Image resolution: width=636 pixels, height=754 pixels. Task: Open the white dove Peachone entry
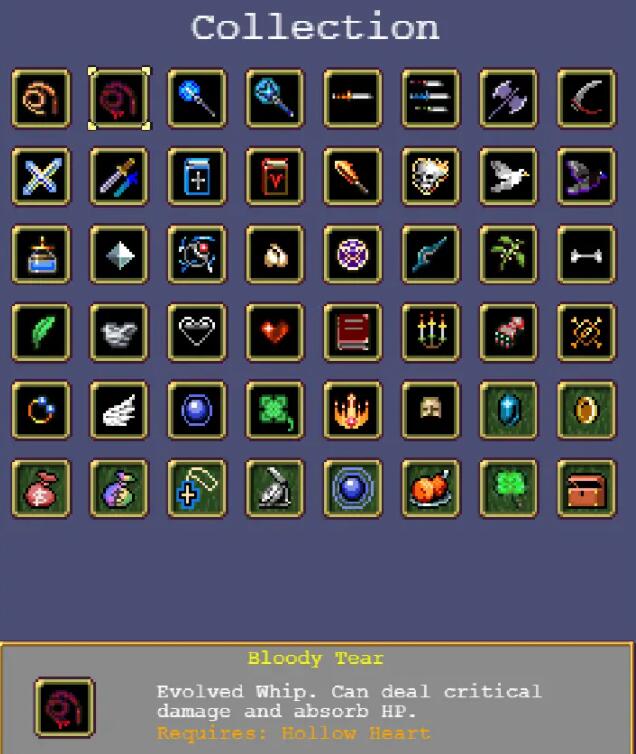(509, 176)
